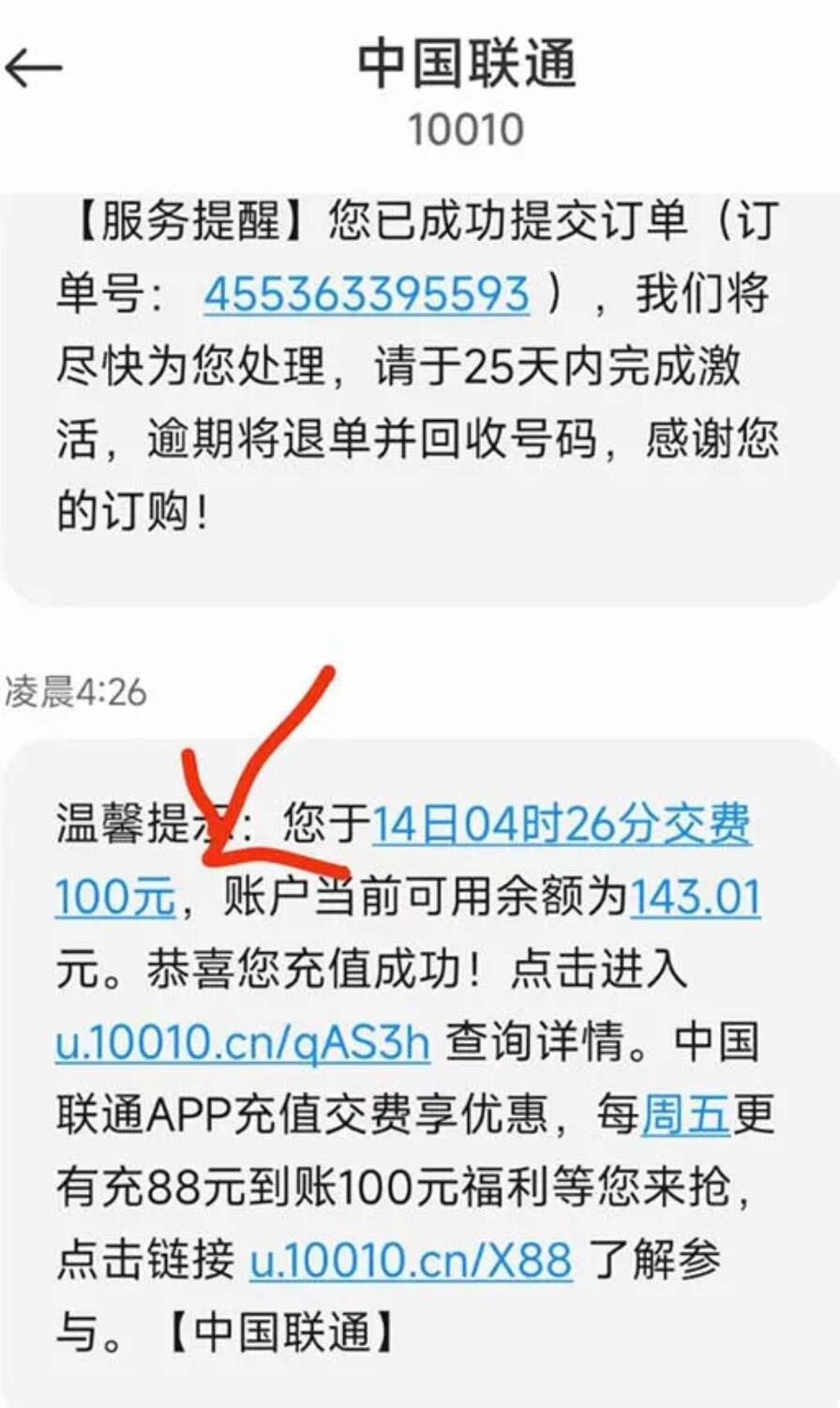
Task: Open the 14日04时26分交费 highlighted link
Action: 562,825
